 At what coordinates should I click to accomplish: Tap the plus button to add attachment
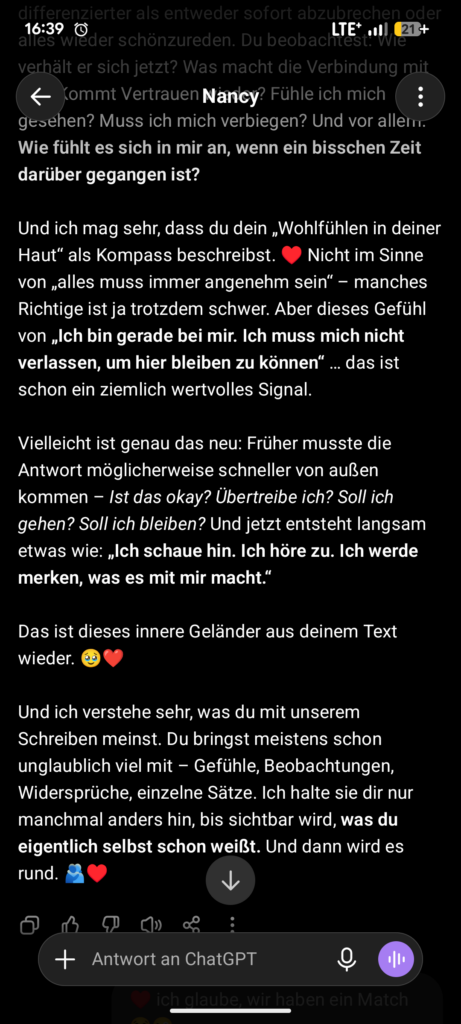point(65,959)
